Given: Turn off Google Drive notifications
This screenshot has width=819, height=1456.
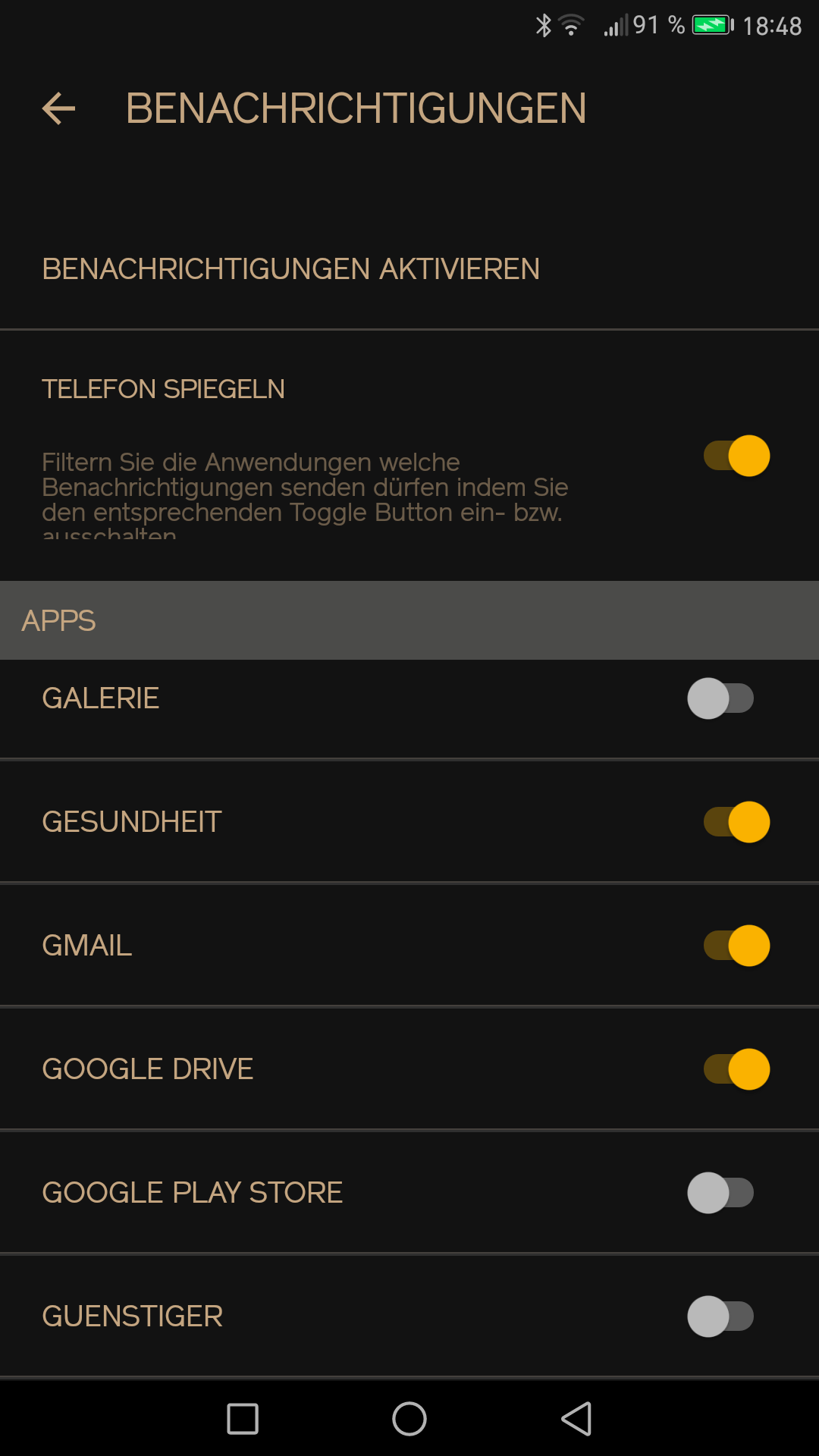Looking at the screenshot, I should (737, 1069).
